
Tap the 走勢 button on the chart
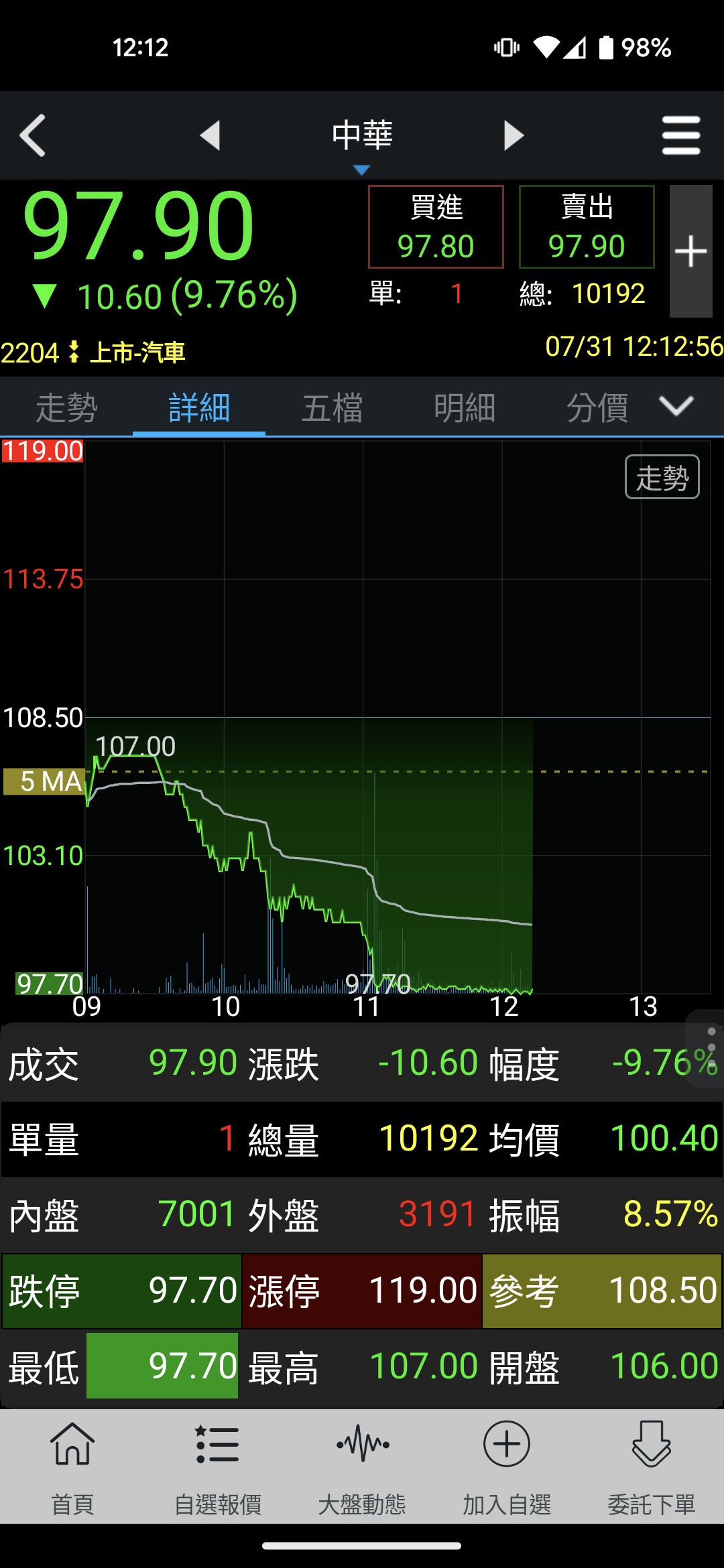[662, 477]
